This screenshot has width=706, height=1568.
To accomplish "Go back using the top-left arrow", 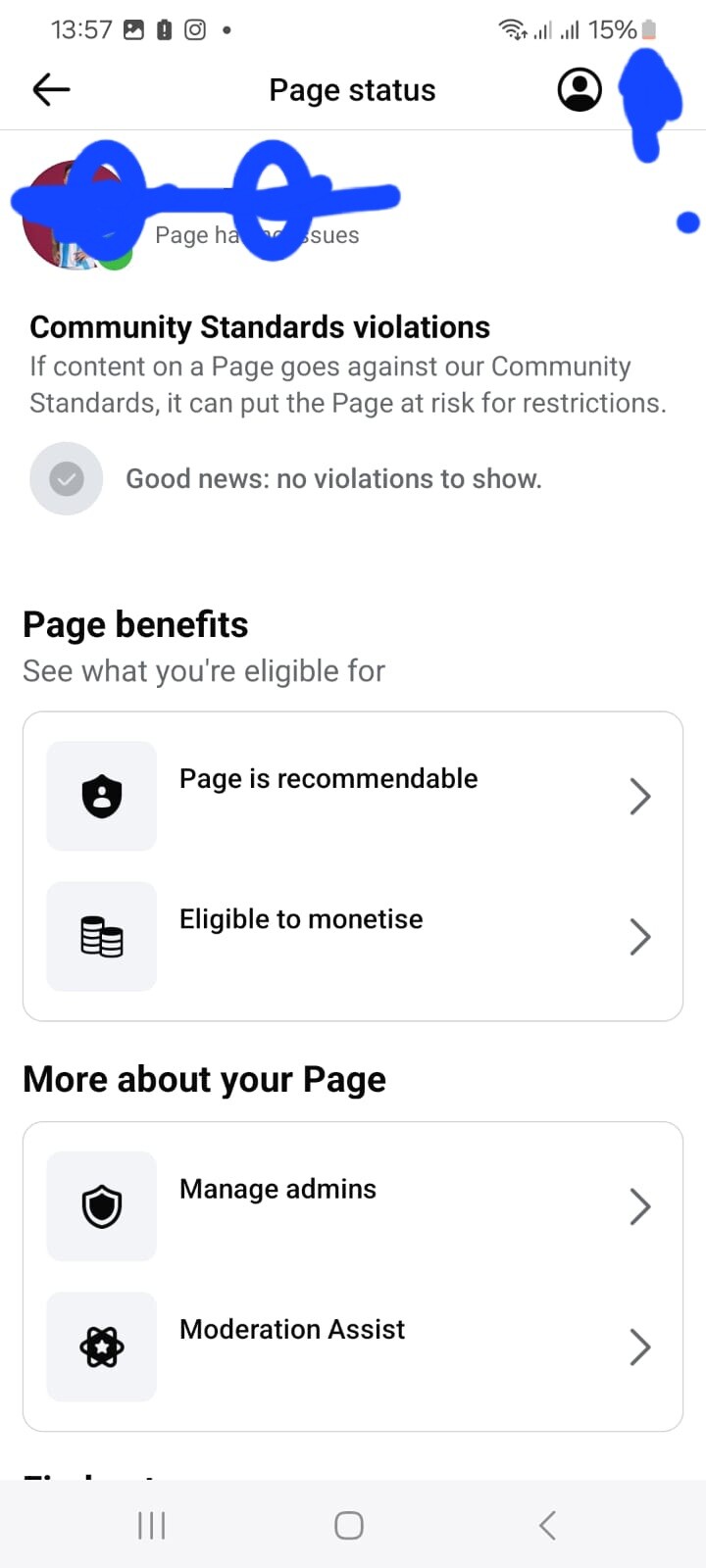I will (51, 90).
